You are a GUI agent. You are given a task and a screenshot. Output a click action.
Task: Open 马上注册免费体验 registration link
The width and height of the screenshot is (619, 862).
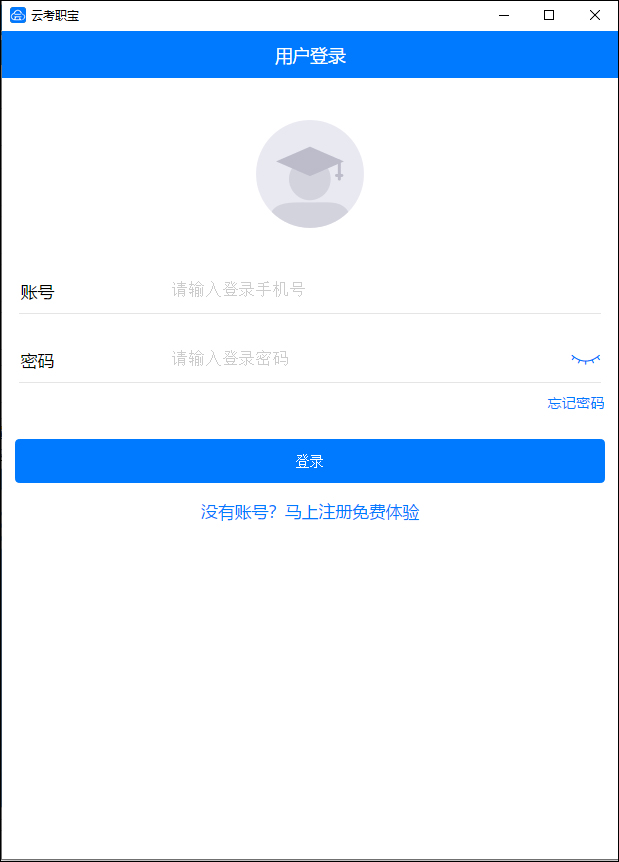click(351, 513)
